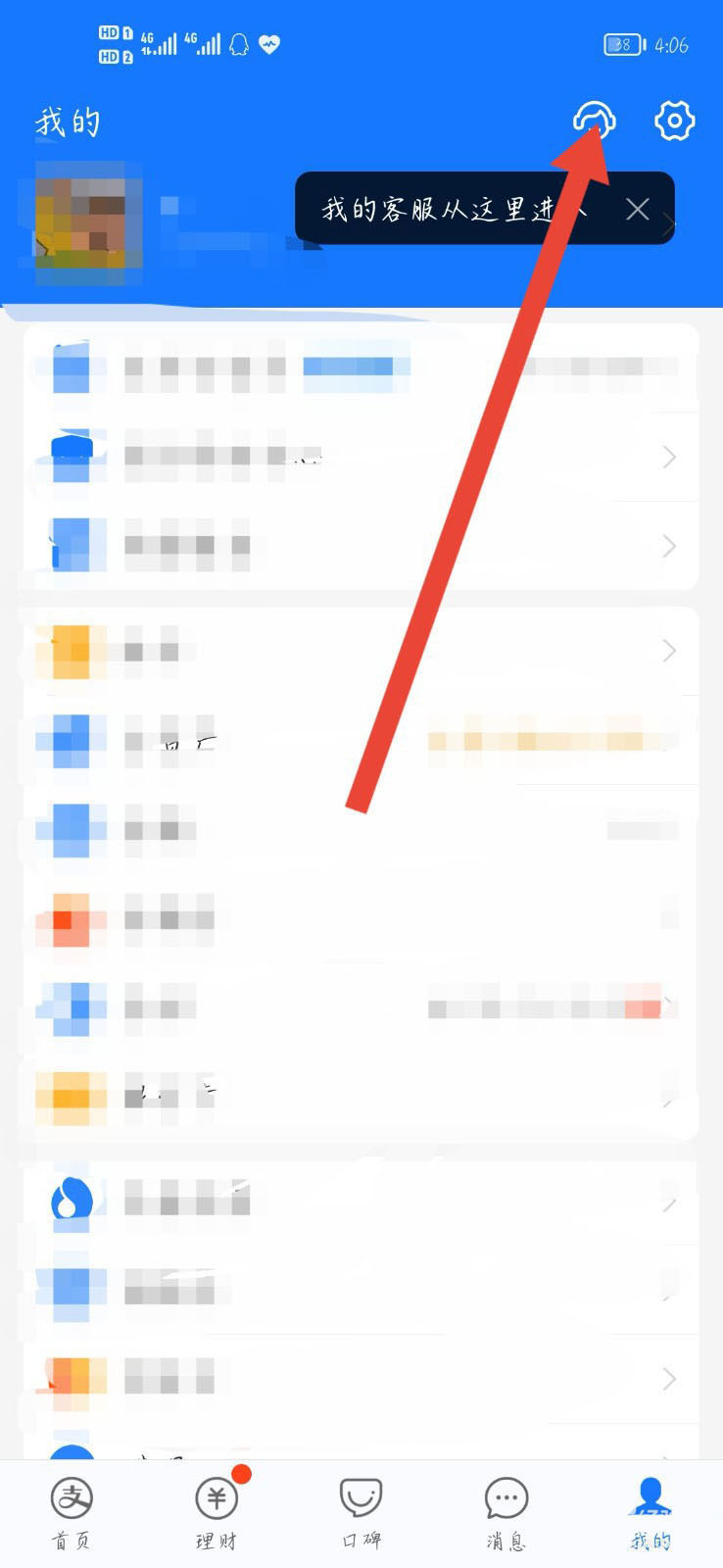723x1568 pixels.
Task: Switch to the 首页 tab
Action: tap(72, 1512)
